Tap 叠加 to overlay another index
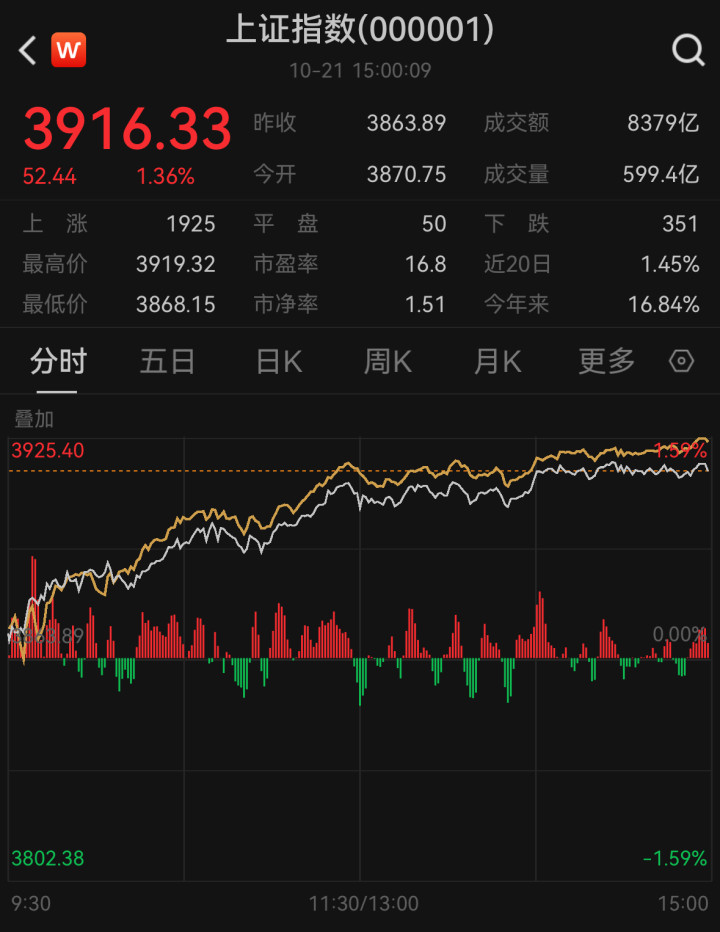 pos(34,419)
